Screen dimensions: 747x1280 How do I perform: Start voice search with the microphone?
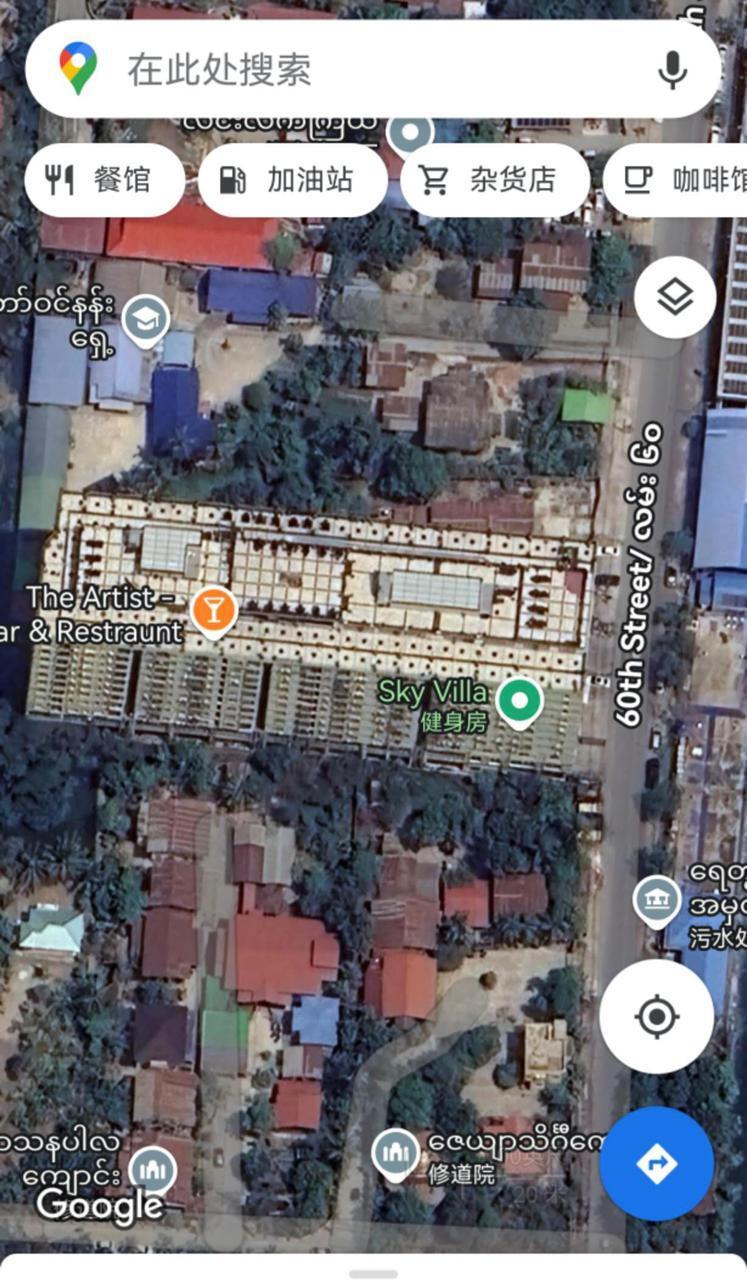point(673,70)
